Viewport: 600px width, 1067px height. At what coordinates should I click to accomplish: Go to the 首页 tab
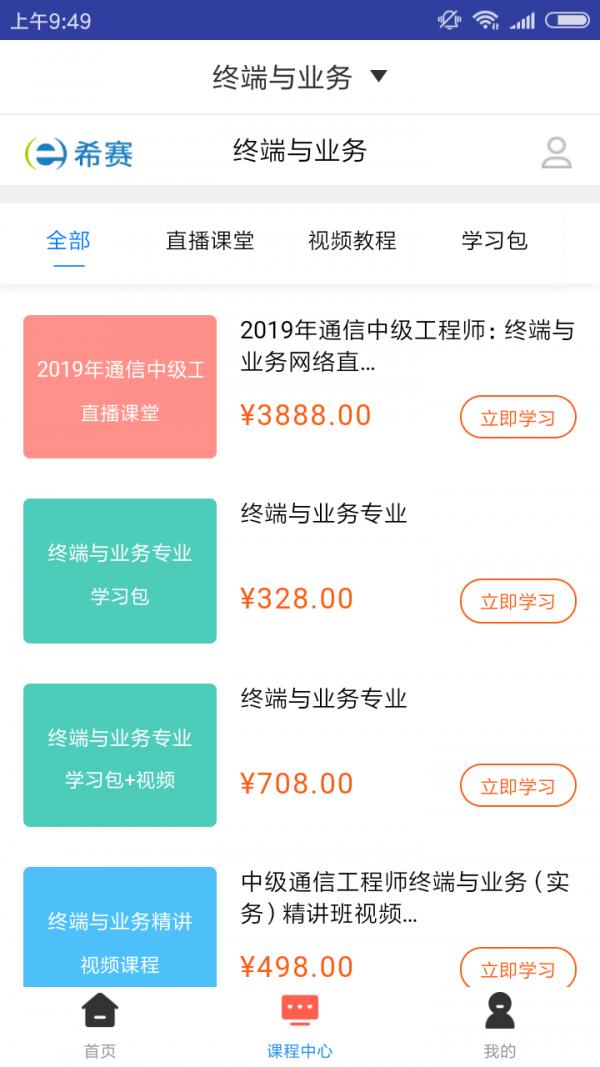[100, 1025]
